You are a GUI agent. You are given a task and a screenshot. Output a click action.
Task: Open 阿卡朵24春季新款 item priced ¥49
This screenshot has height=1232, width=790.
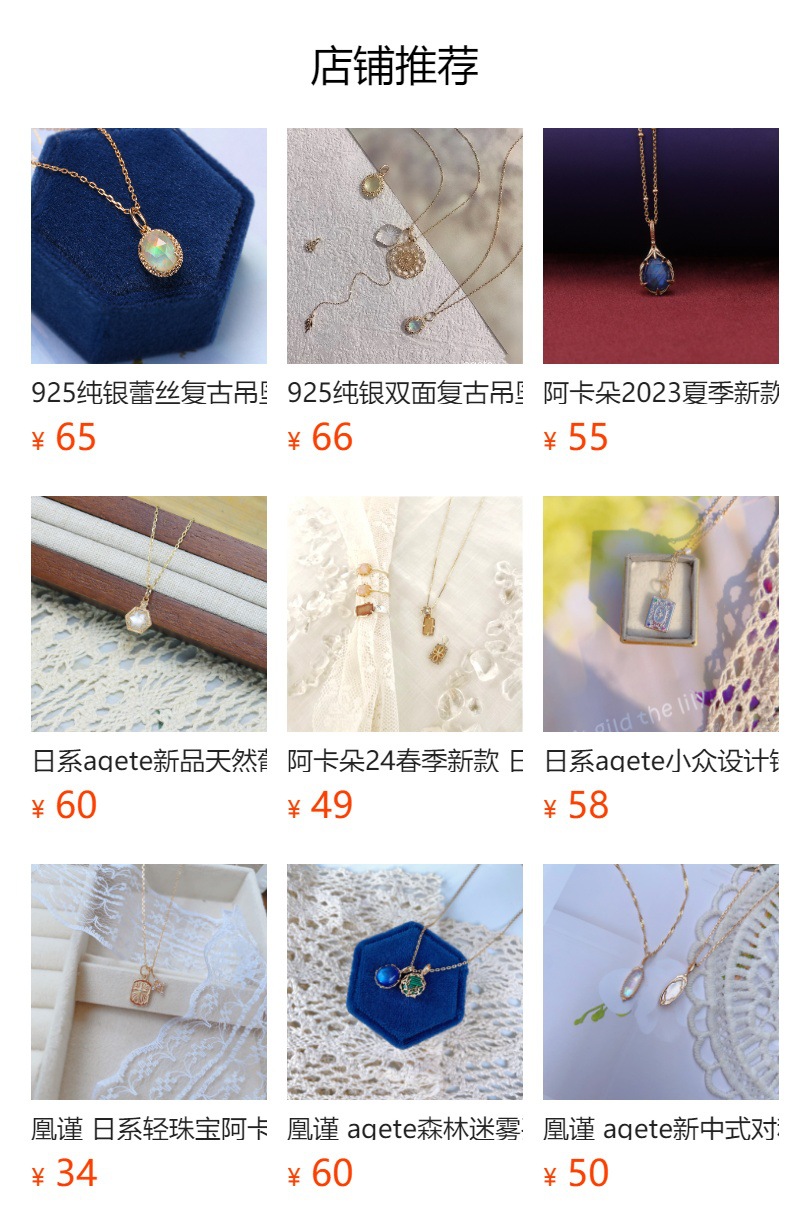click(405, 614)
